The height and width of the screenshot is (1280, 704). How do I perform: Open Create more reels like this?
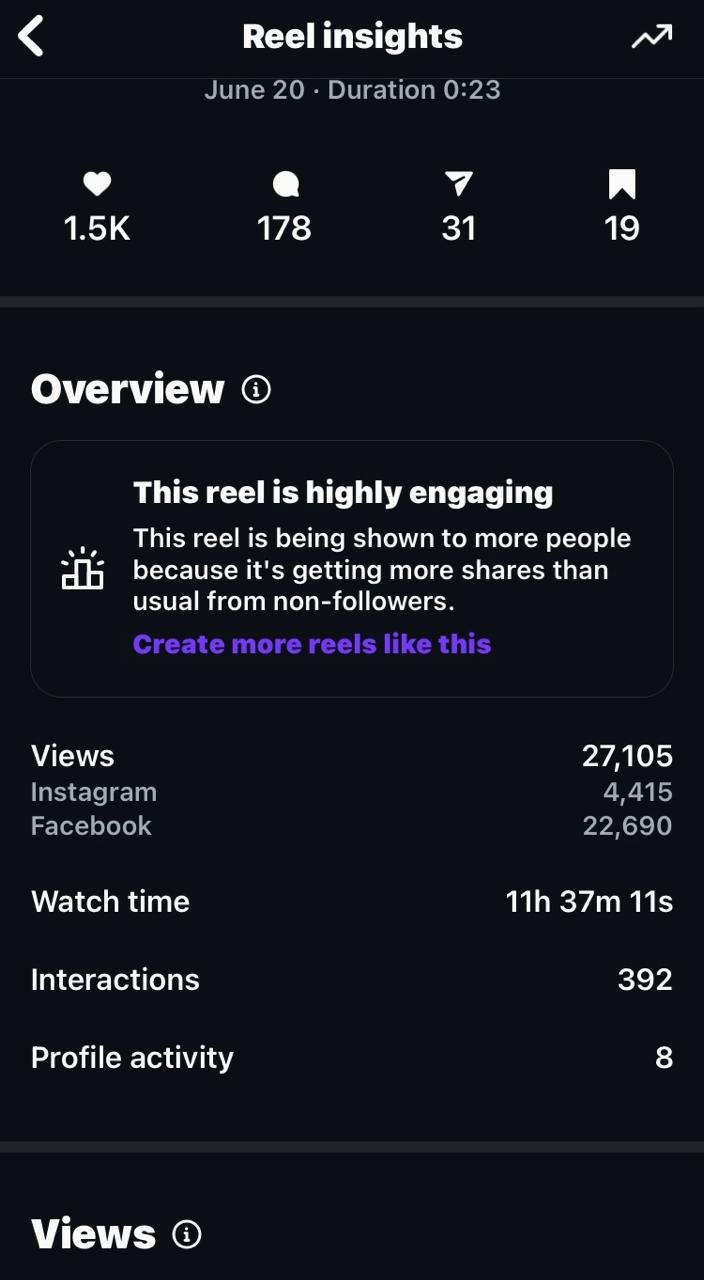[312, 644]
